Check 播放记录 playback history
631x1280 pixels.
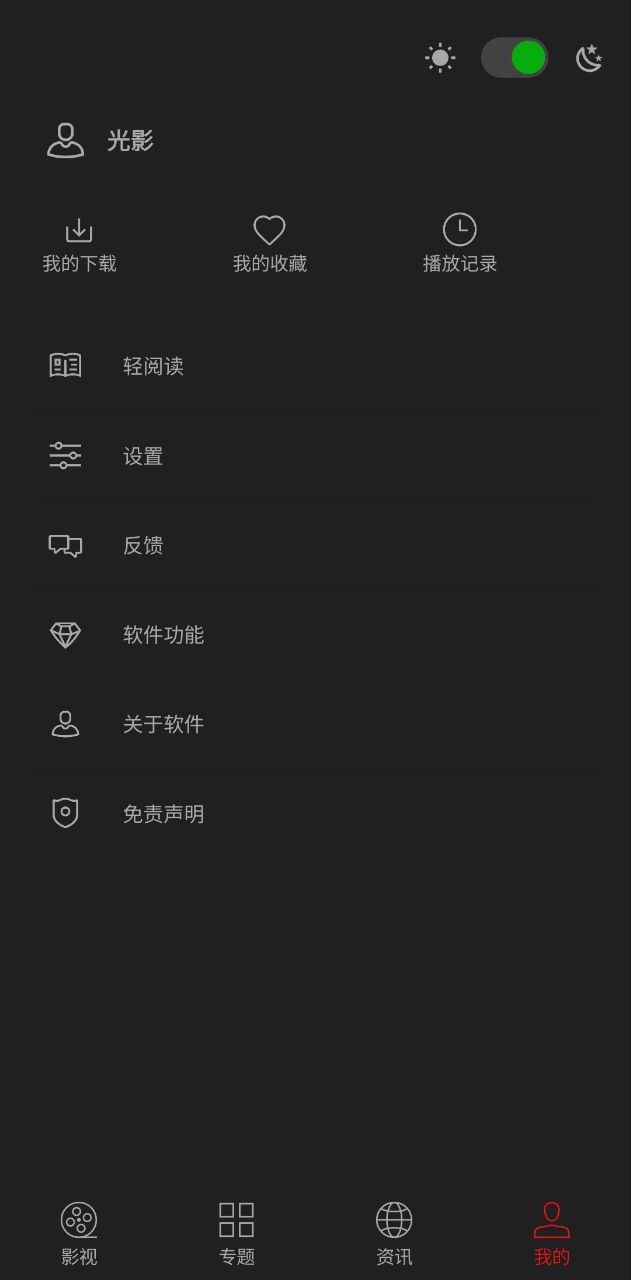point(459,244)
